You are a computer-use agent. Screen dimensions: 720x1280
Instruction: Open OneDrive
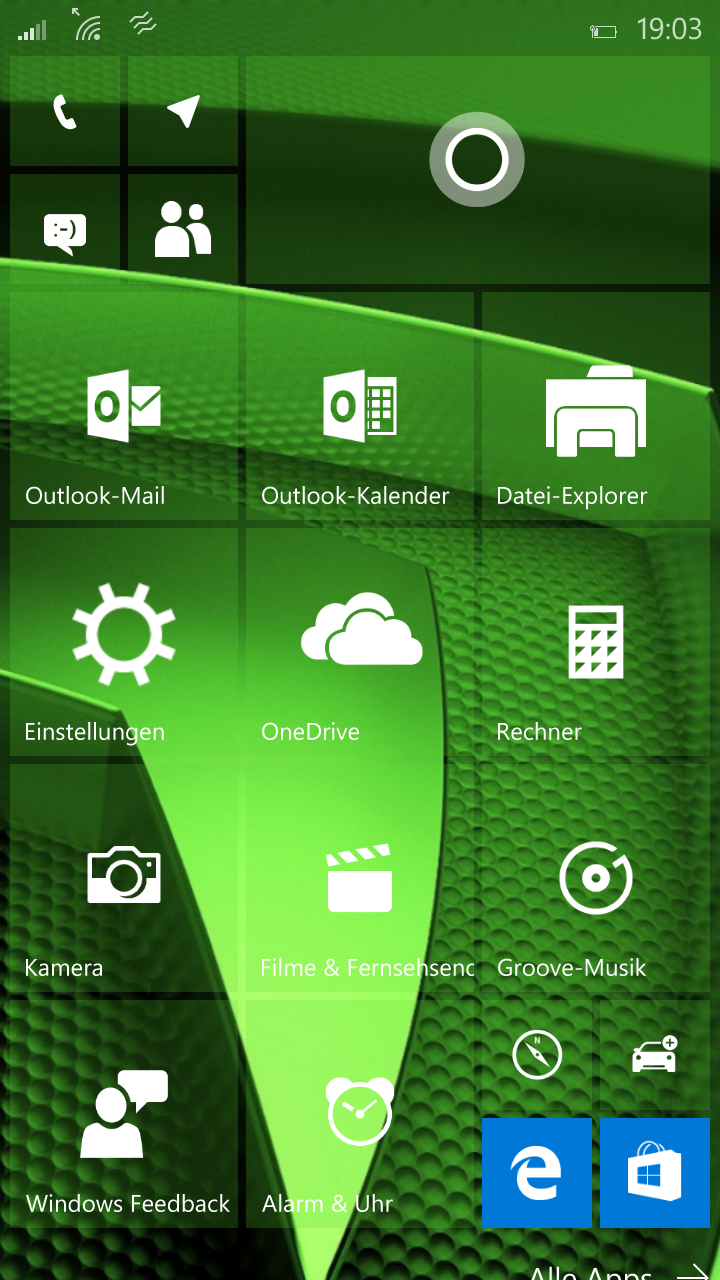coord(360,642)
